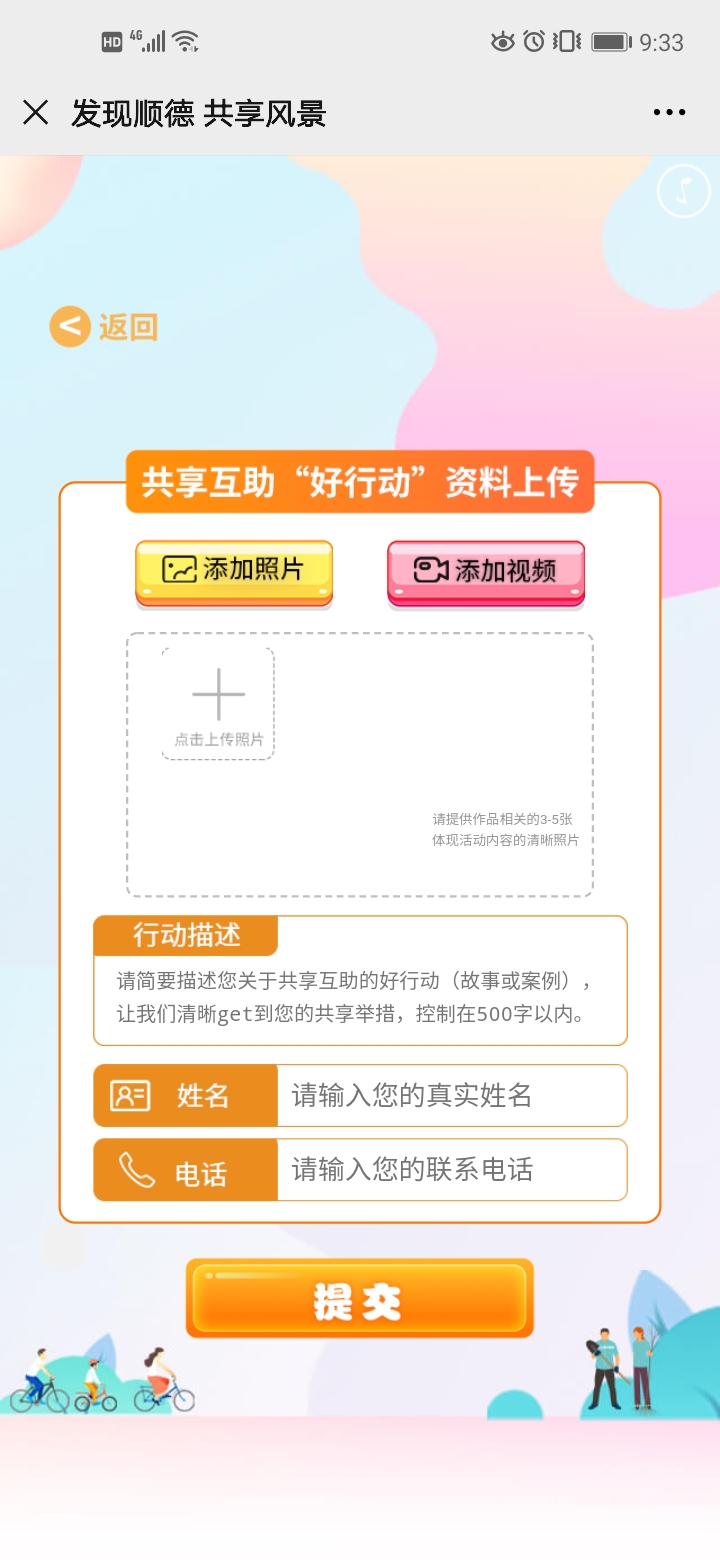Close the 发现顺德 共享风景 page

click(36, 113)
